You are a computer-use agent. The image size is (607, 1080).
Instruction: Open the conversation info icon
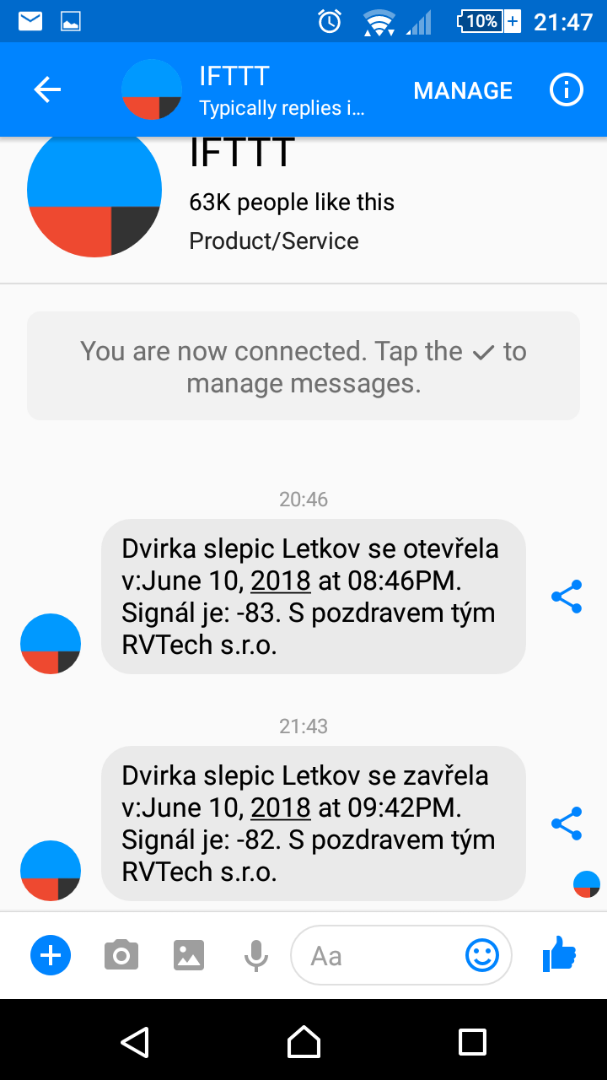[x=566, y=90]
